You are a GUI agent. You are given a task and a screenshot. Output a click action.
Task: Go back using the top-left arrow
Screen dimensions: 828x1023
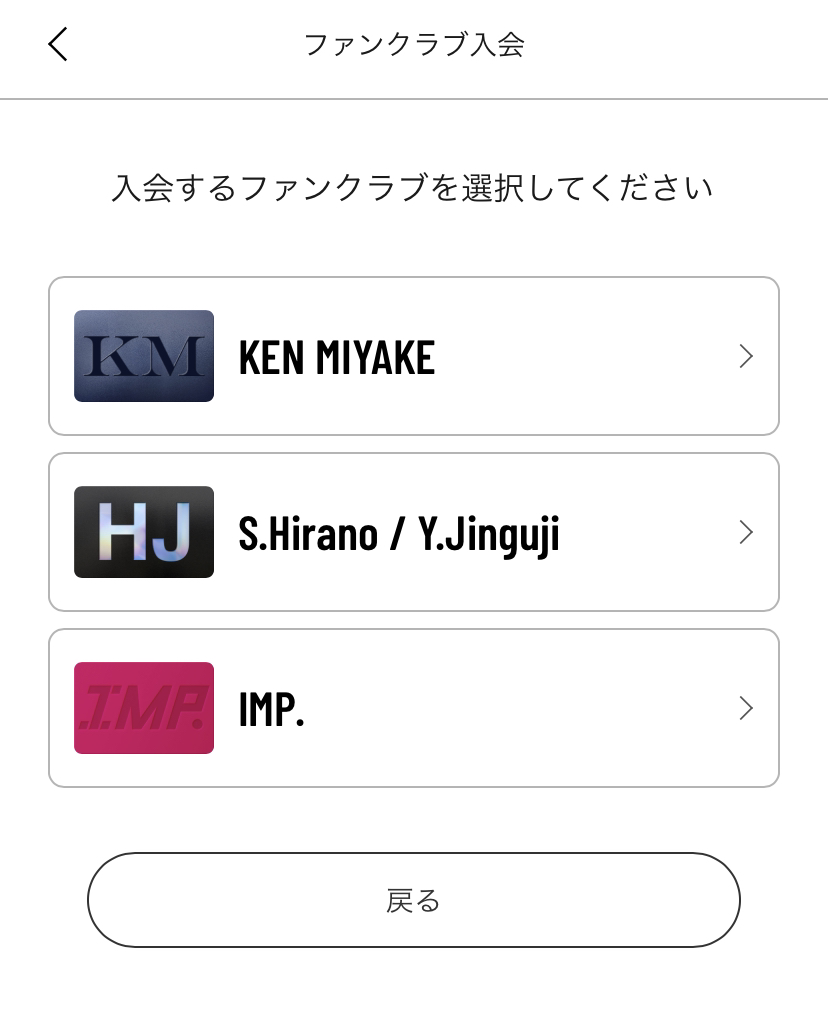coord(58,45)
